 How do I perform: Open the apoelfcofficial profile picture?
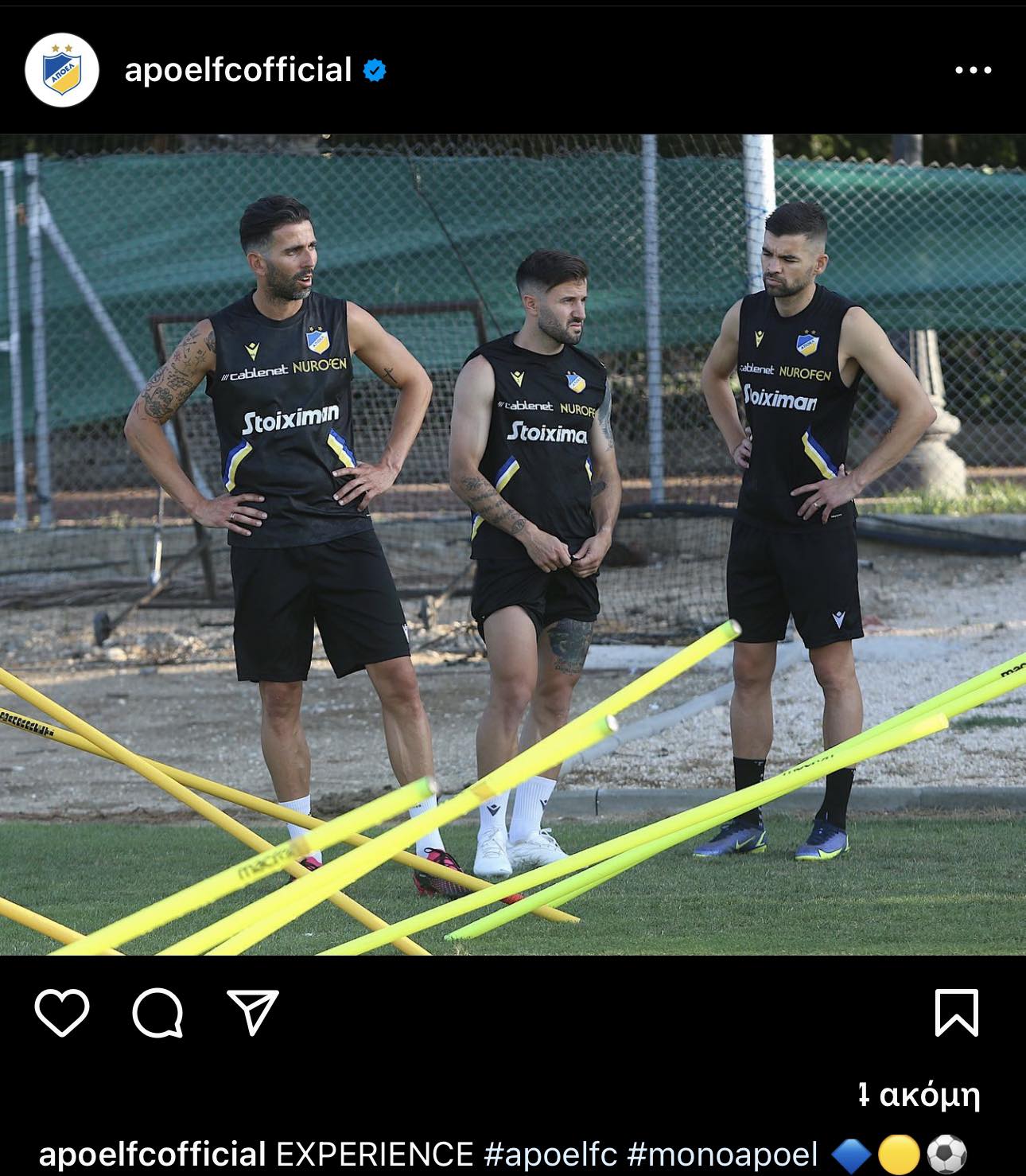point(62,70)
